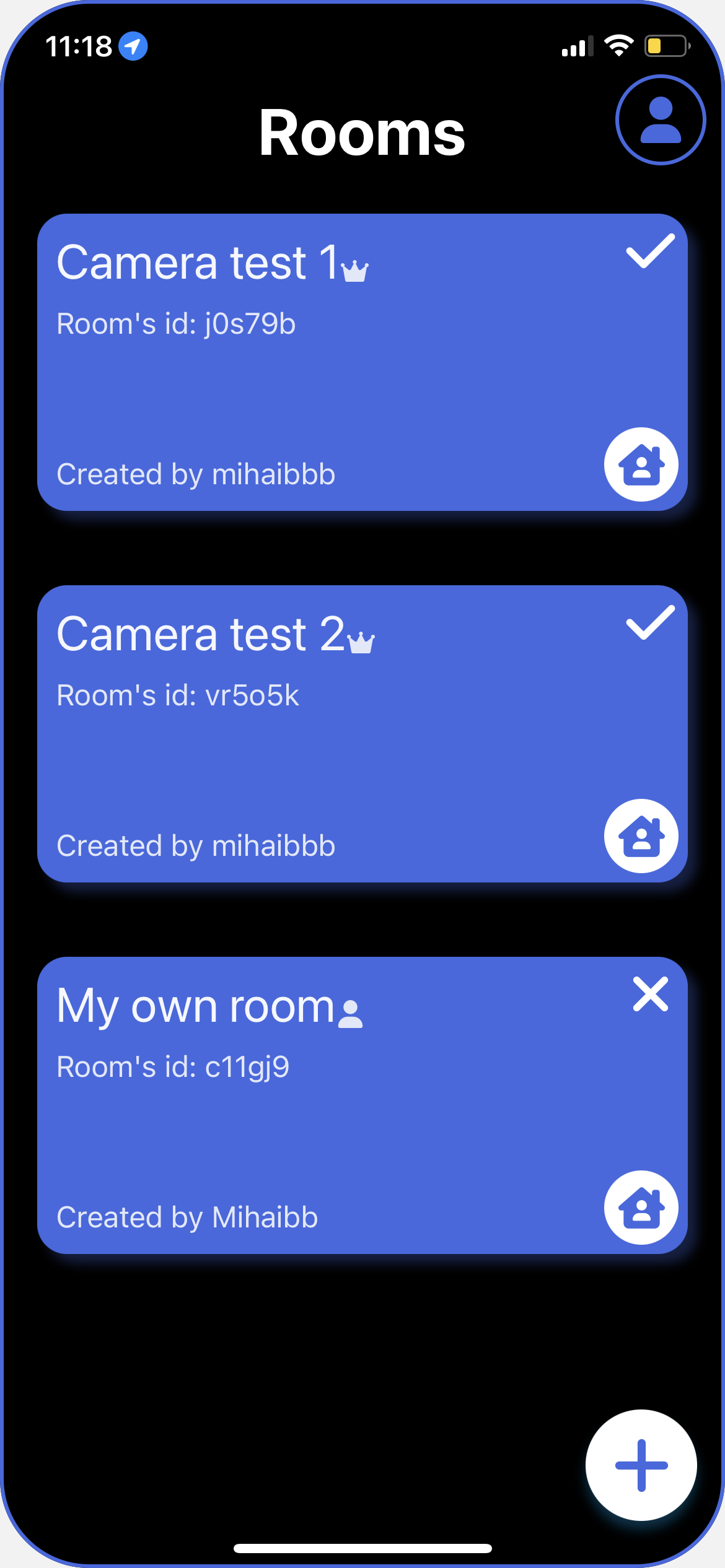This screenshot has height=1568, width=725.
Task: Add a new room with plus button
Action: (641, 1465)
